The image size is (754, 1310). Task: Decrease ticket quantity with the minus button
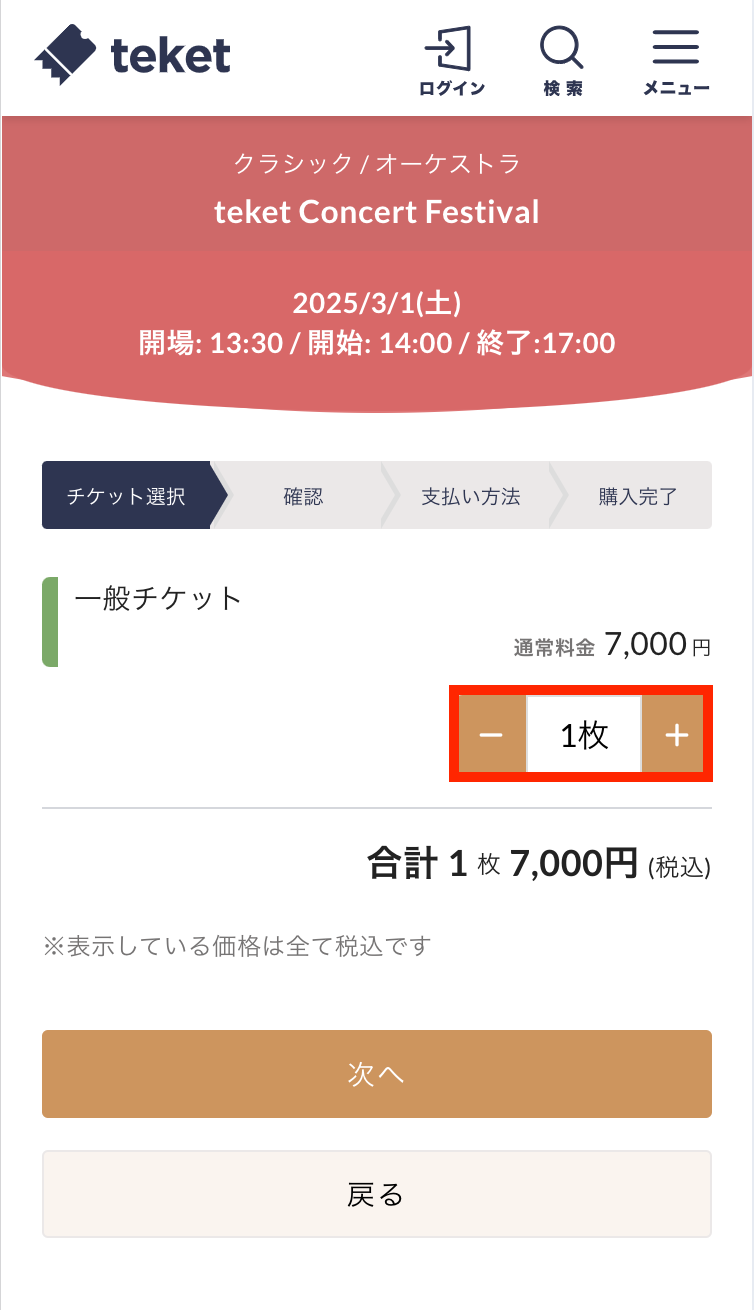click(491, 736)
